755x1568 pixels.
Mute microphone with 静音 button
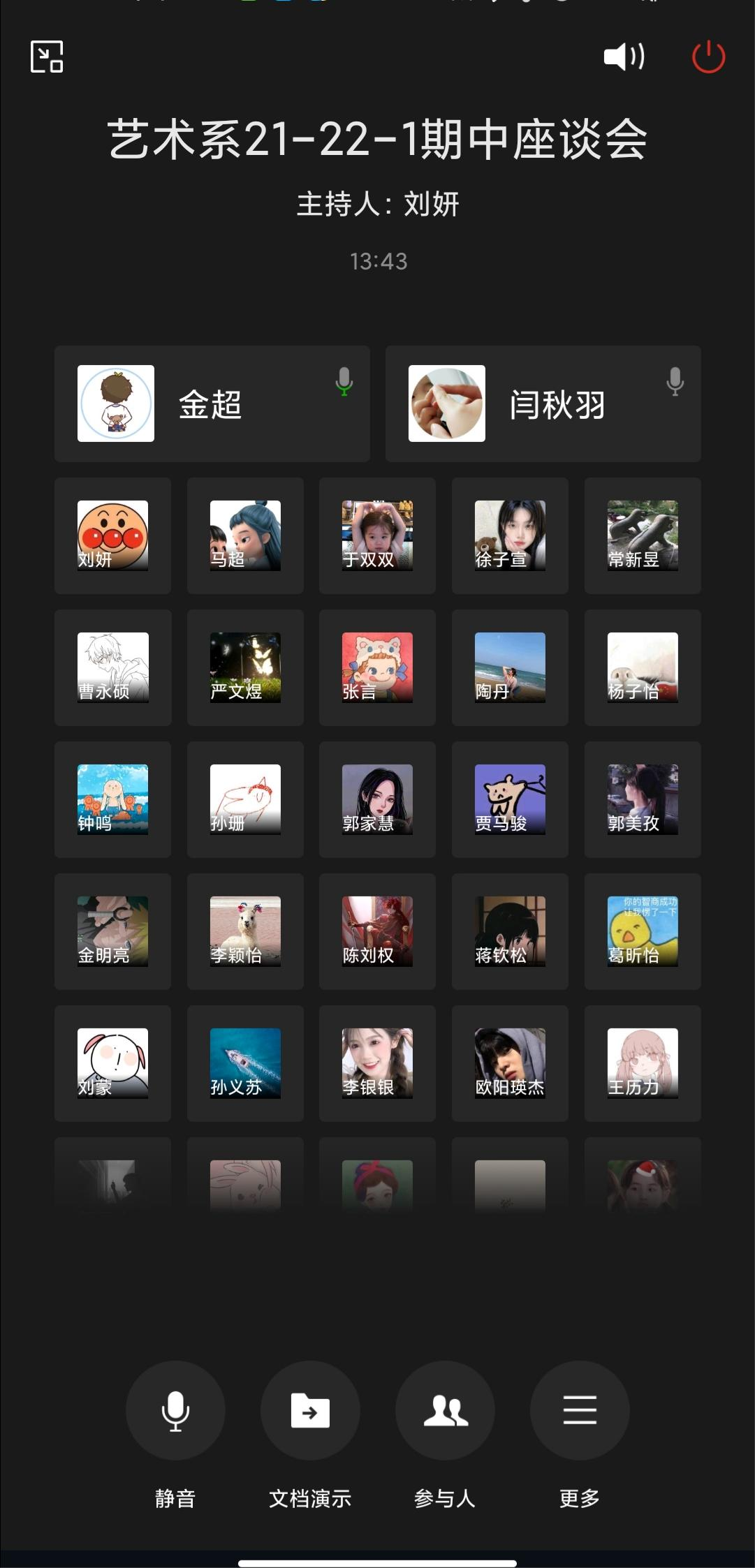175,1411
